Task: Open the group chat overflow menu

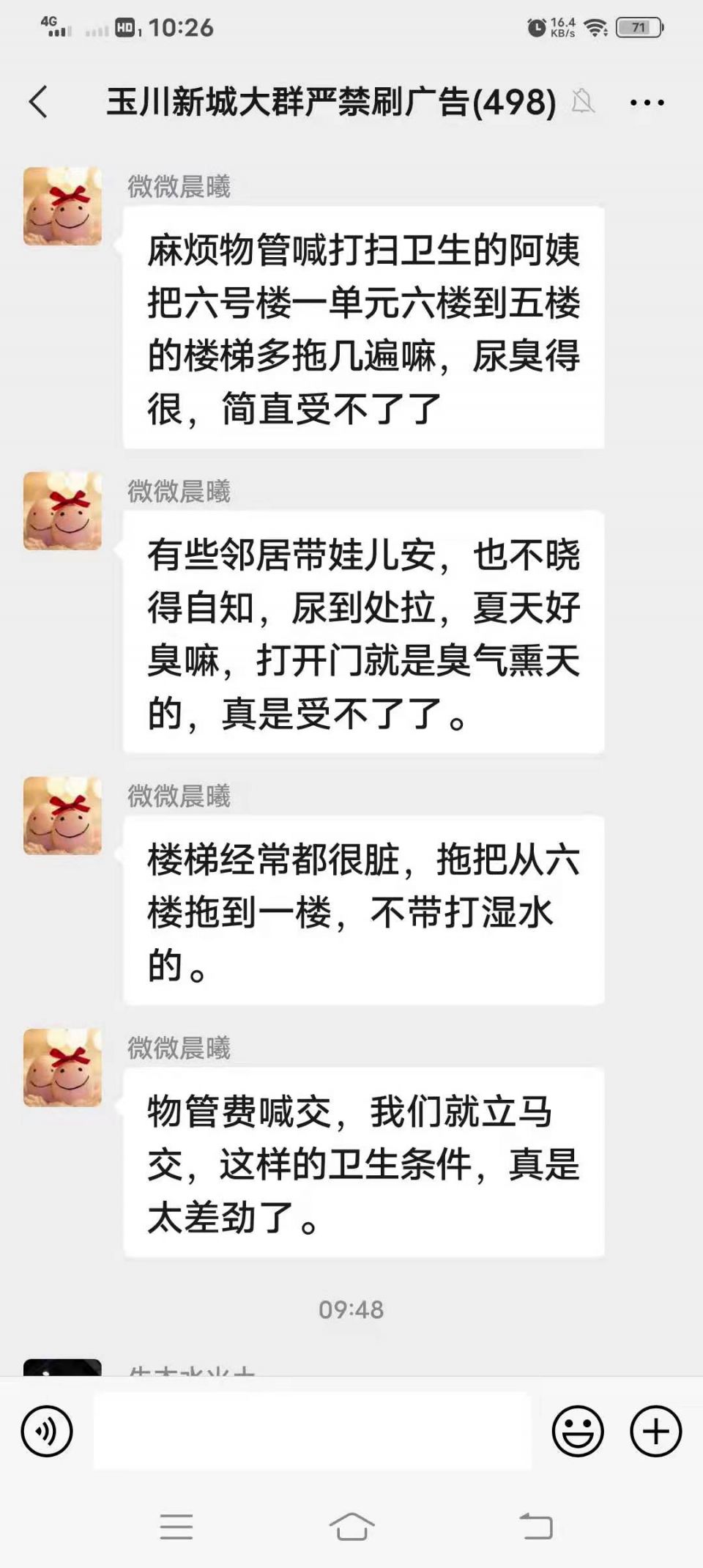Action: tap(647, 103)
